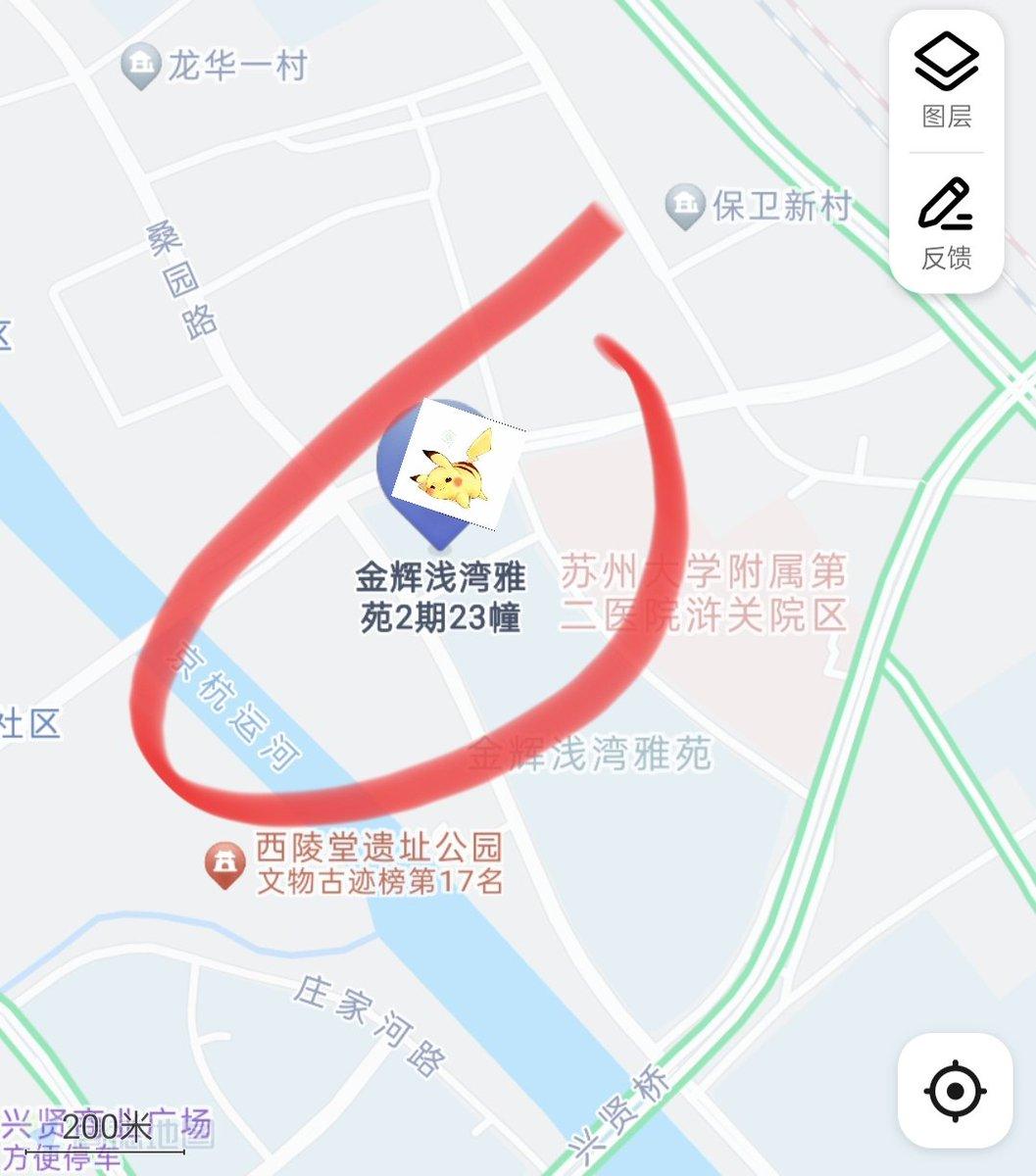1036x1176 pixels.
Task: Recenter map on my current location
Action: tap(955, 1090)
